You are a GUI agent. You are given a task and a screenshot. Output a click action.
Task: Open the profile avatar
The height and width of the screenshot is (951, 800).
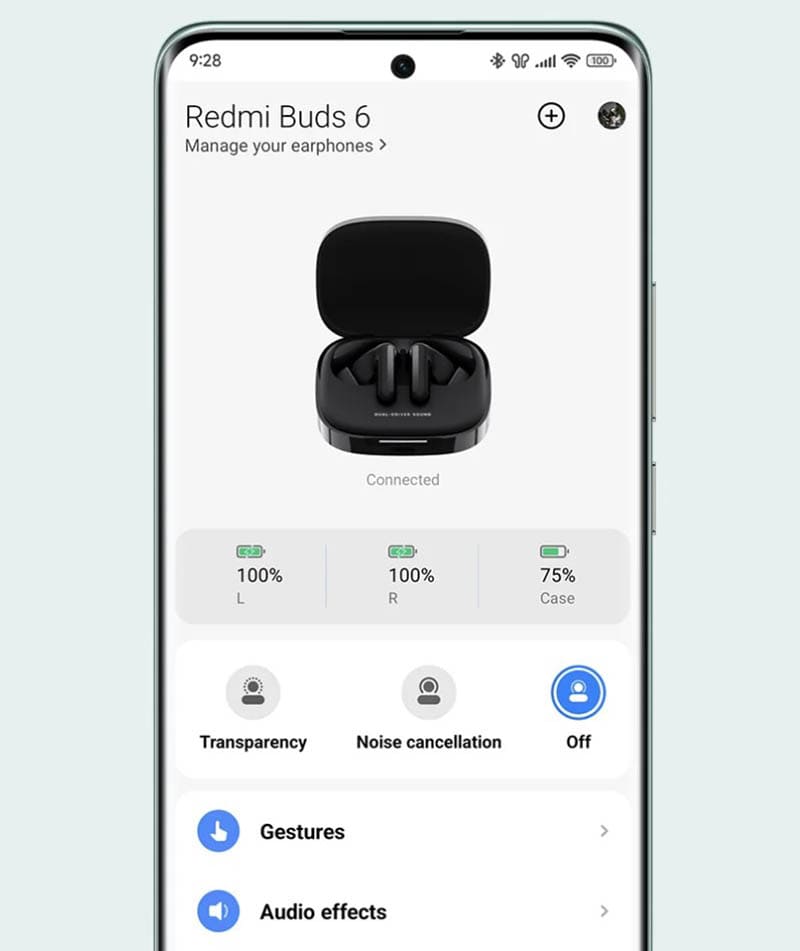coord(611,116)
